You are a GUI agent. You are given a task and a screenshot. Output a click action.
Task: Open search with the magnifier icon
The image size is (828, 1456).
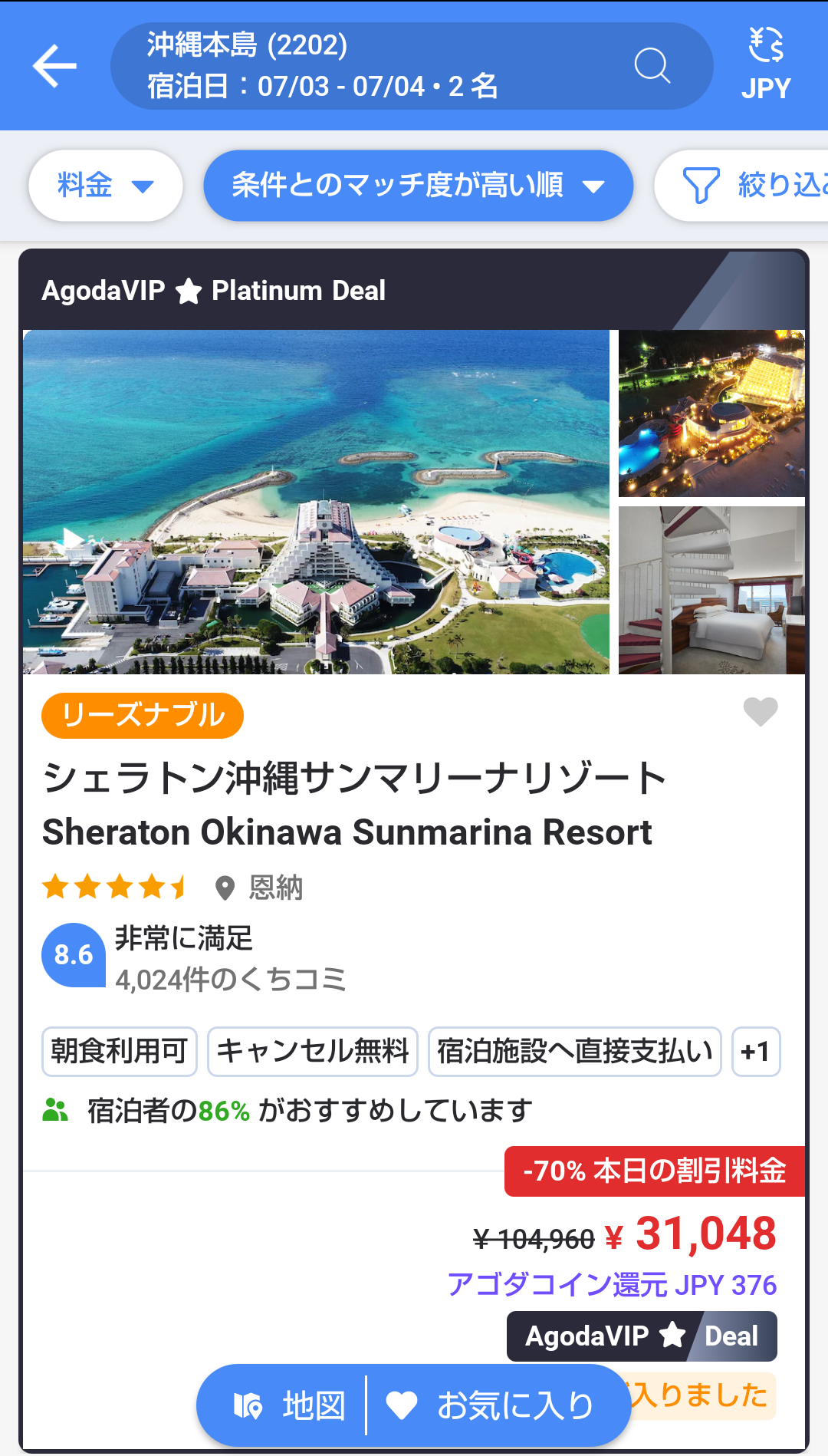pos(652,67)
